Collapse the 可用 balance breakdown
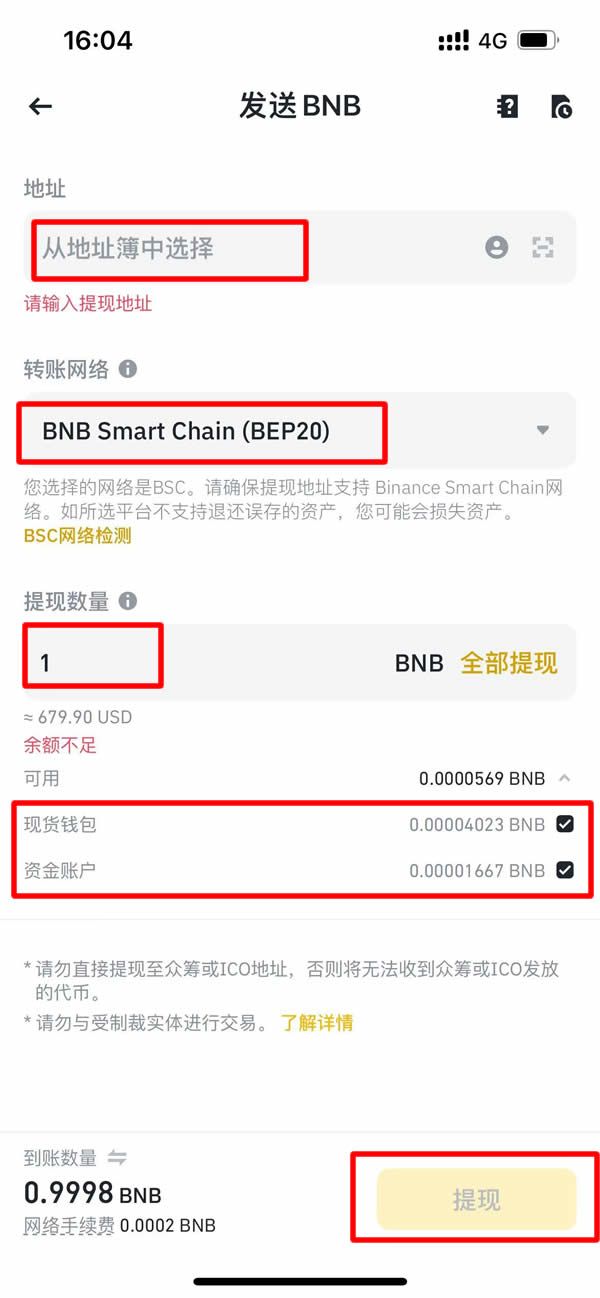This screenshot has width=600, height=1298. point(565,778)
